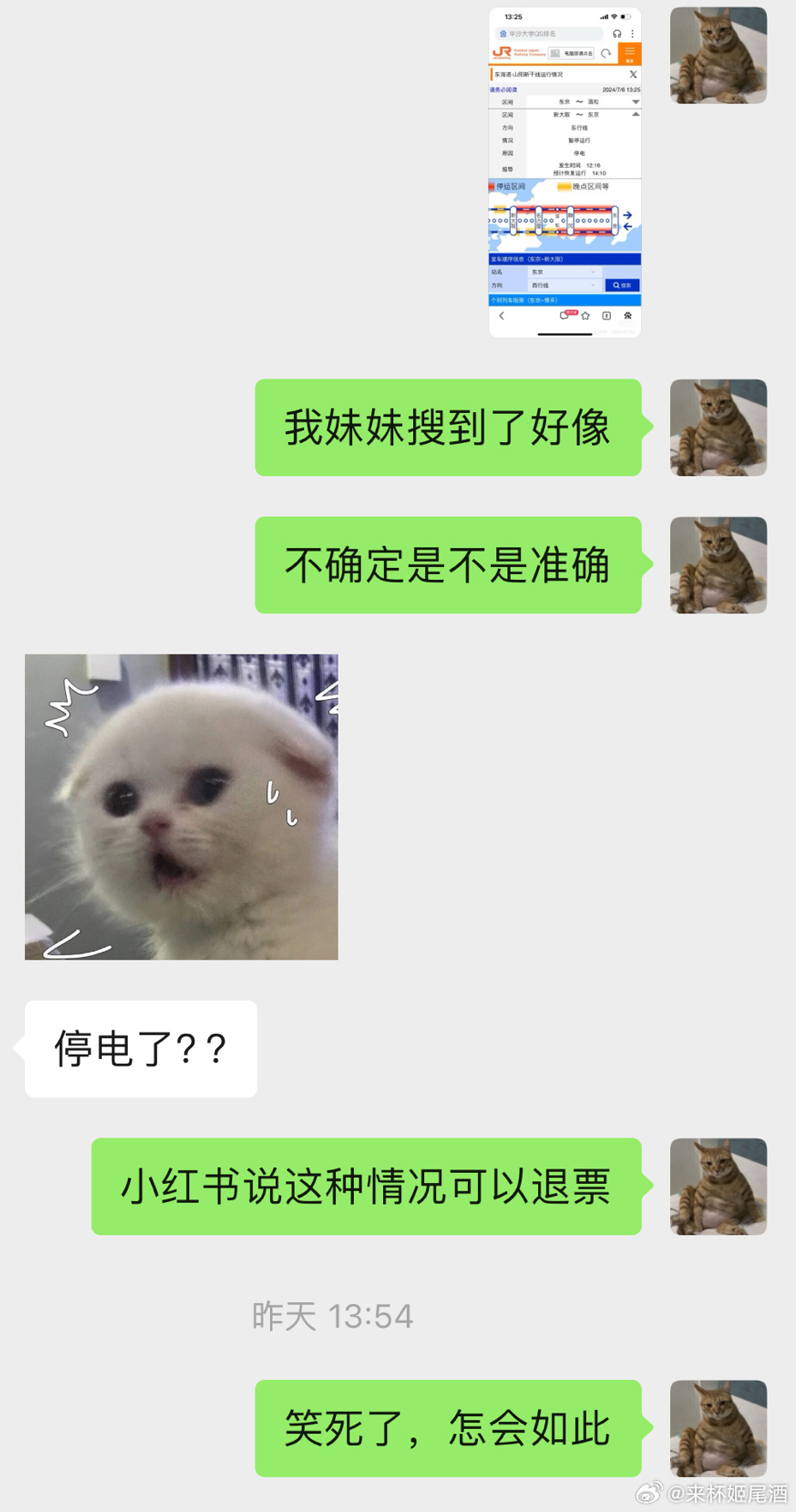Open sender profile beside "笑死了，怎会如此"

pos(718,1428)
